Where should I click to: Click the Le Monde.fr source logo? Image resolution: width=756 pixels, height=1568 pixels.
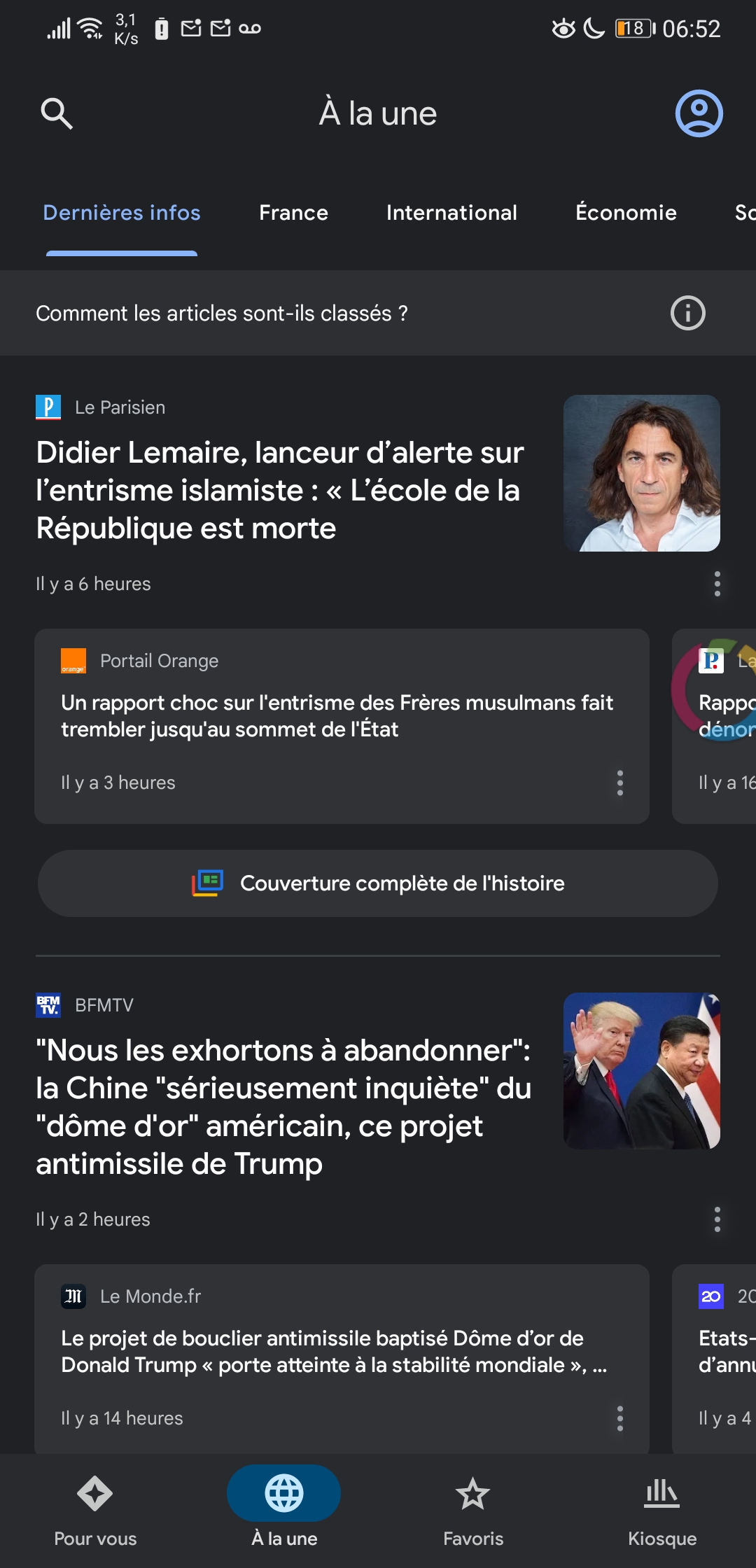pyautogui.click(x=73, y=1296)
